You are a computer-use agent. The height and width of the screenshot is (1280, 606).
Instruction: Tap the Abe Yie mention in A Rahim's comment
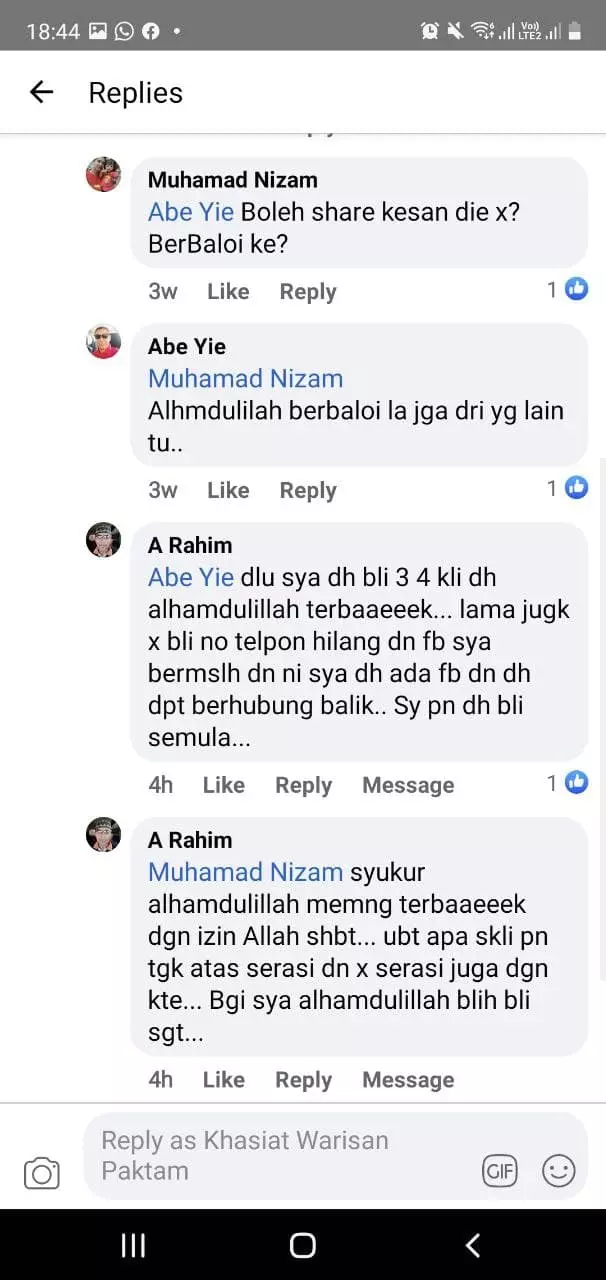click(191, 577)
